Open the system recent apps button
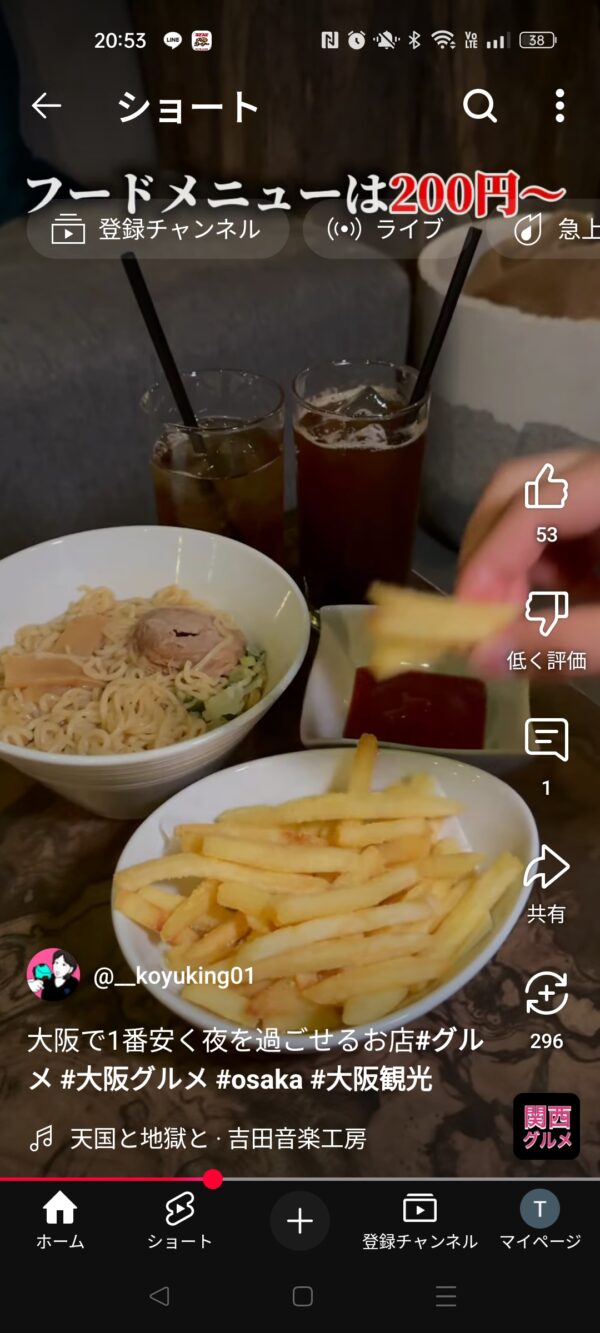The width and height of the screenshot is (600, 1333). tap(446, 1297)
